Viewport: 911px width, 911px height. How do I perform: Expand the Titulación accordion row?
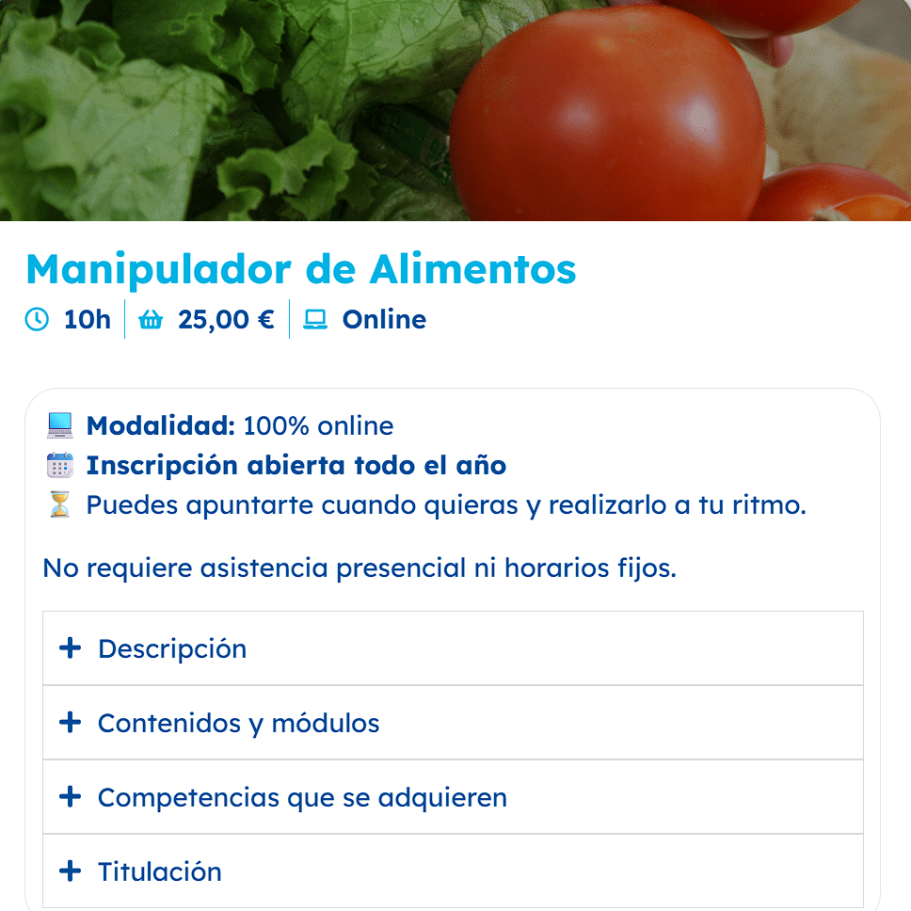tap(159, 871)
